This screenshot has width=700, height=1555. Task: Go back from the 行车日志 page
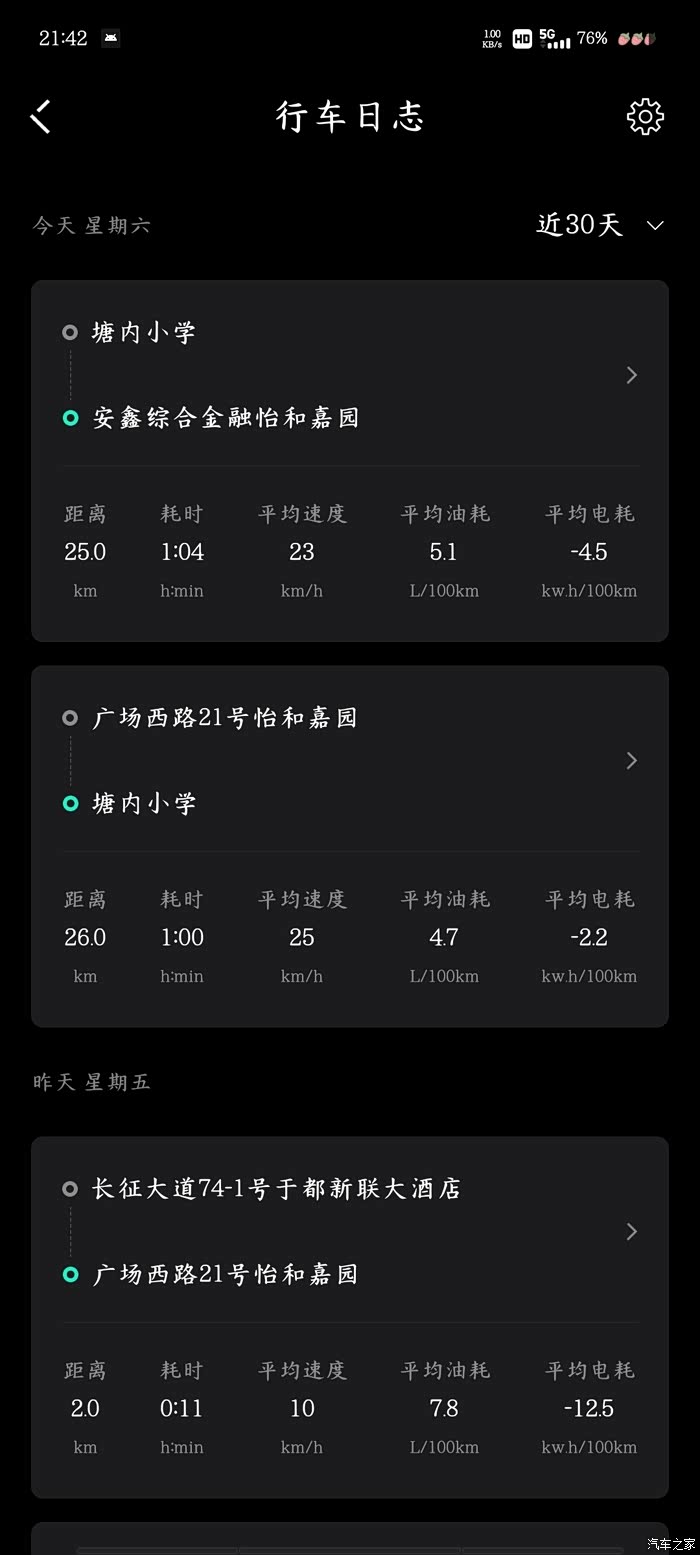(41, 116)
